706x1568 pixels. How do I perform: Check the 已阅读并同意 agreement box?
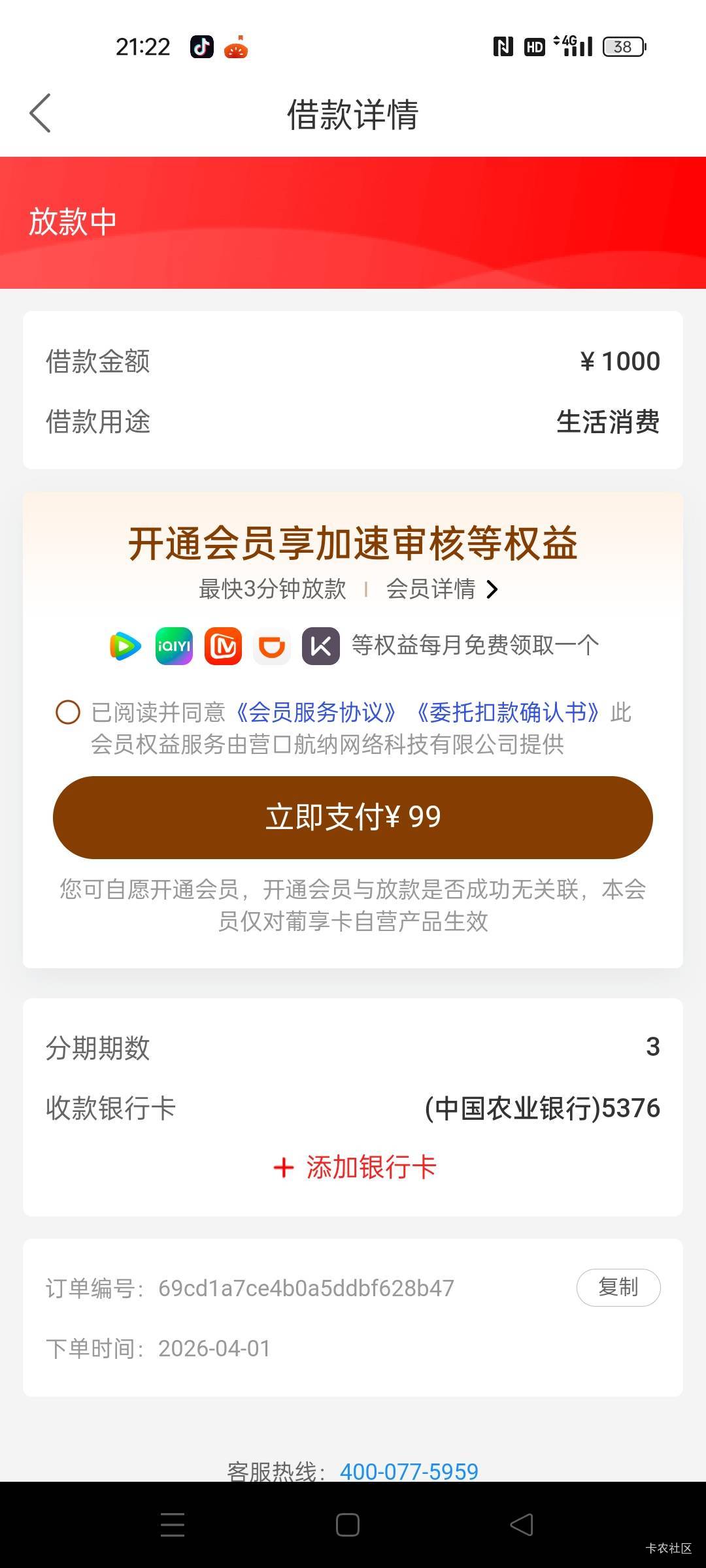click(x=68, y=712)
